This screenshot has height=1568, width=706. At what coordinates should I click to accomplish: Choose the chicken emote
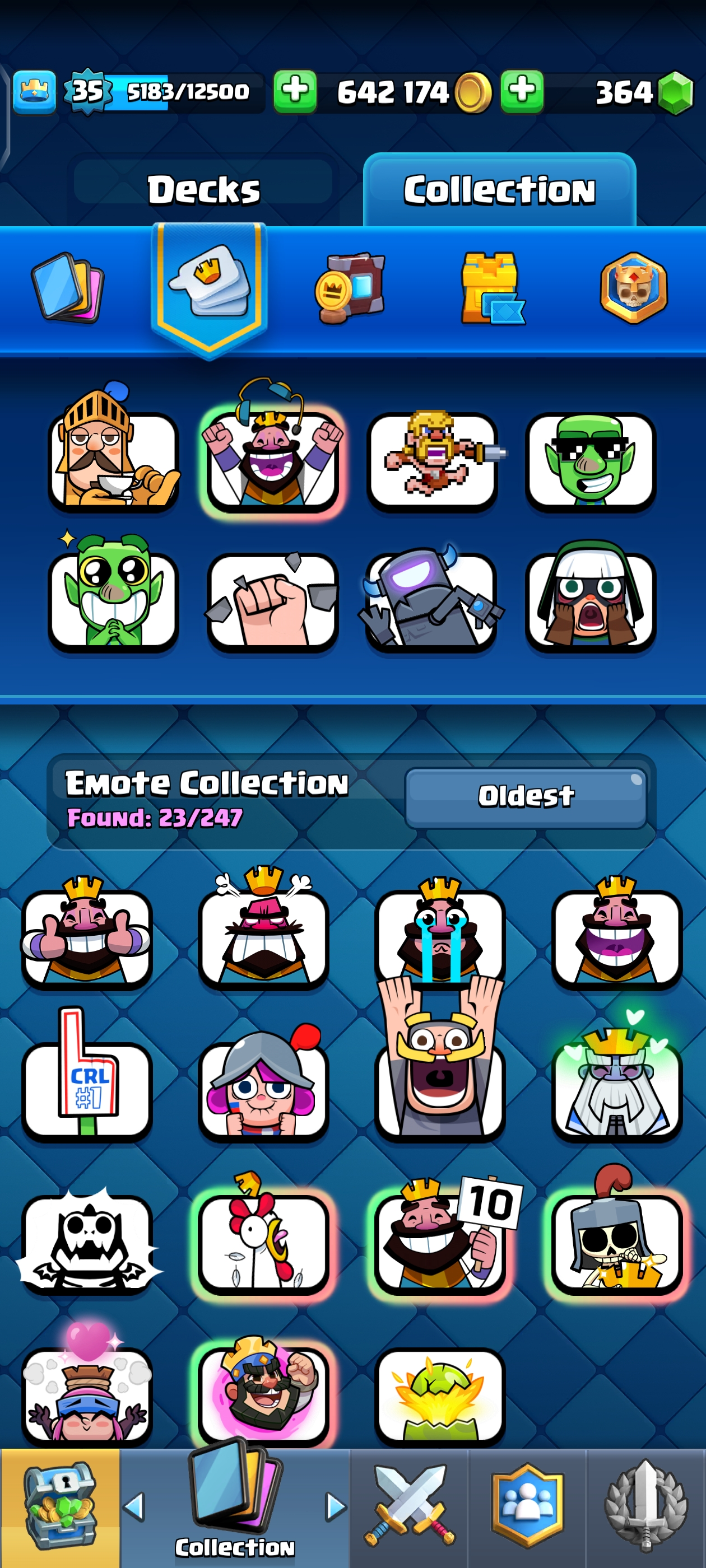point(263,1242)
